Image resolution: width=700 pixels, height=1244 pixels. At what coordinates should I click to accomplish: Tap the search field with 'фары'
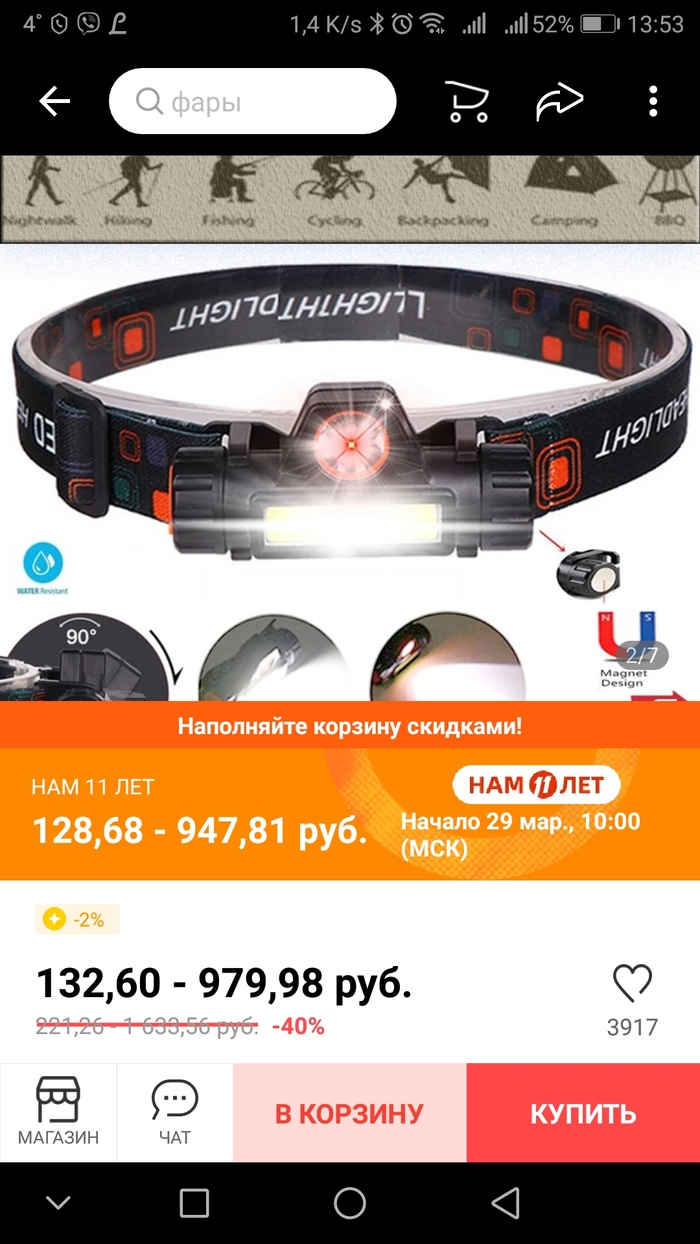pos(252,101)
